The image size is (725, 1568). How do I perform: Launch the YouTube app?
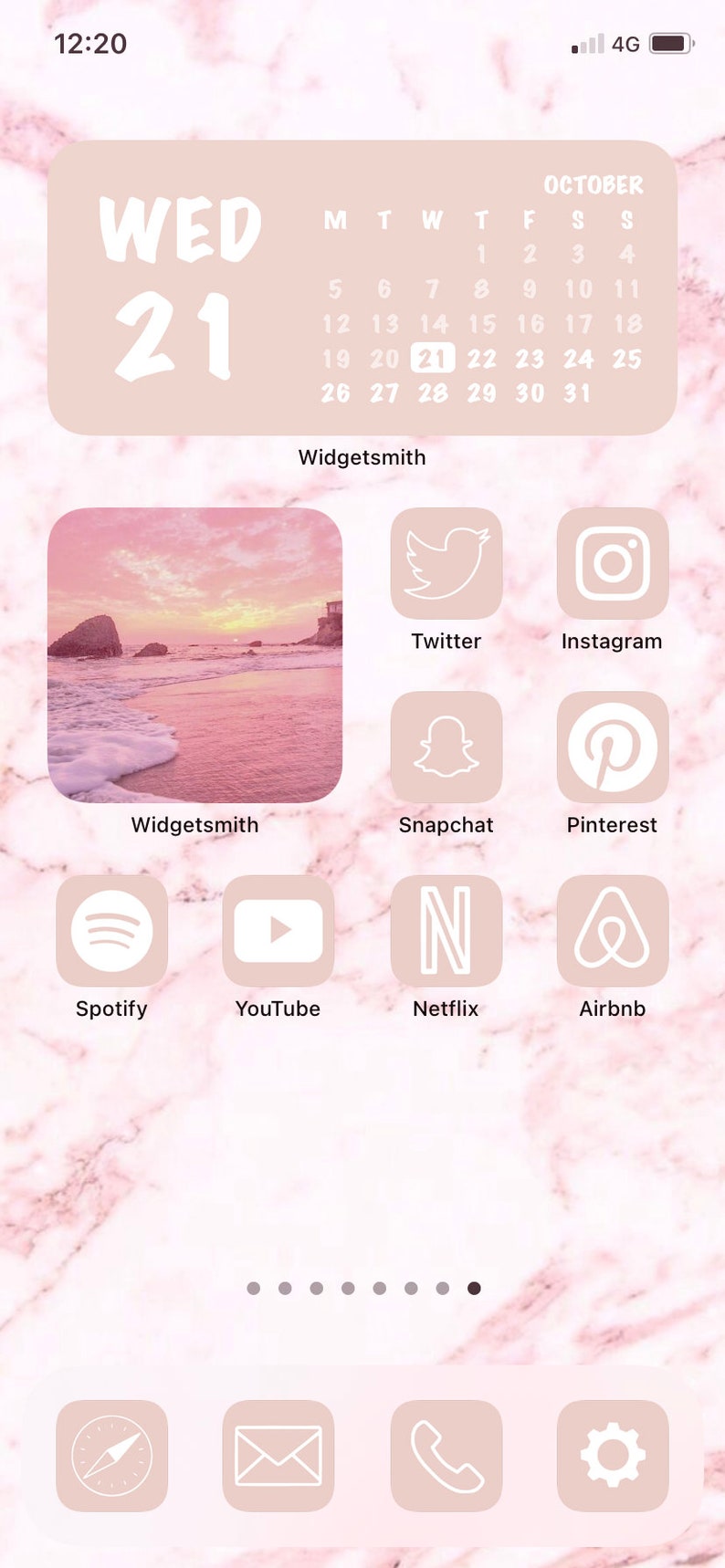tap(278, 931)
